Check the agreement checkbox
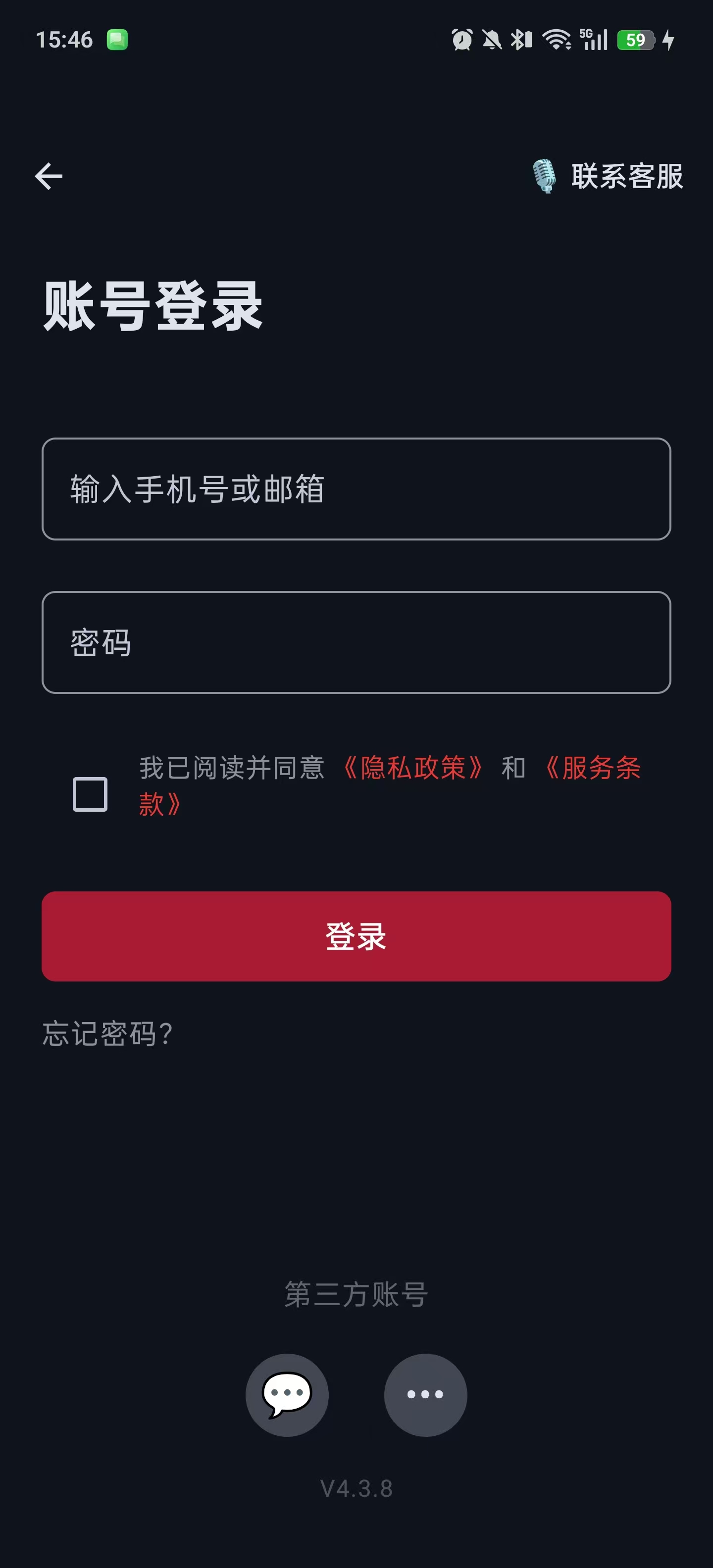The image size is (713, 1568). [90, 794]
